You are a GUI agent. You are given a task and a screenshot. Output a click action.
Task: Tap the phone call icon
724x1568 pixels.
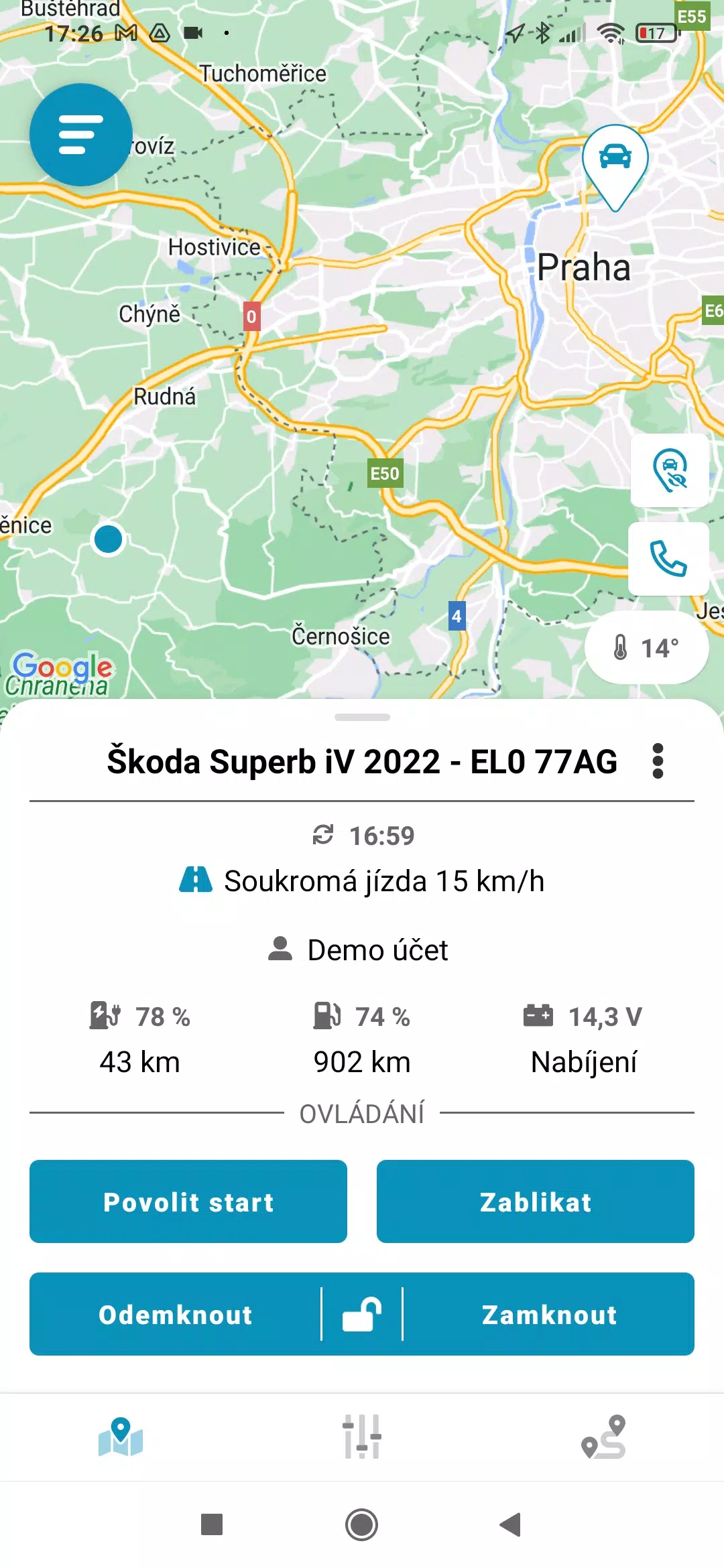coord(668,558)
